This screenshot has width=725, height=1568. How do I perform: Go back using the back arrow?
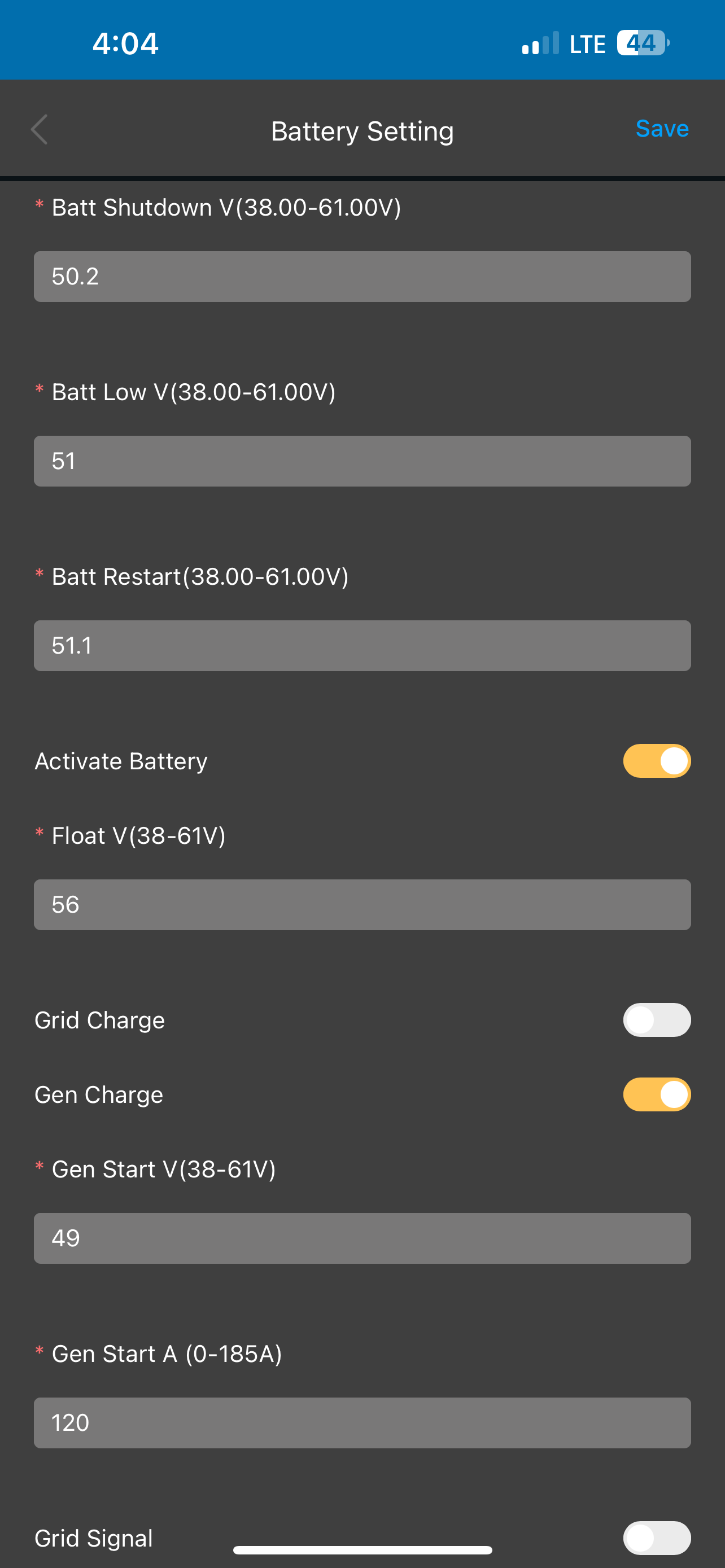tap(40, 130)
